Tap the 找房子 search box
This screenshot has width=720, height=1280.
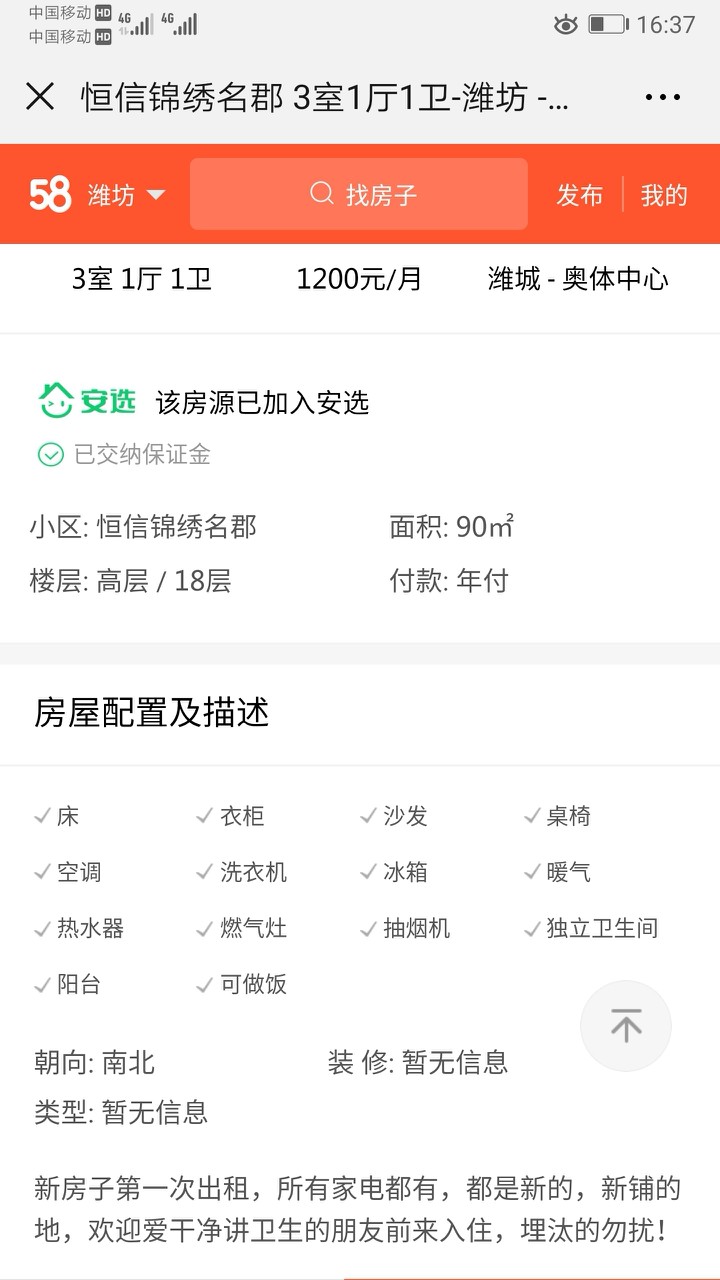coord(359,194)
